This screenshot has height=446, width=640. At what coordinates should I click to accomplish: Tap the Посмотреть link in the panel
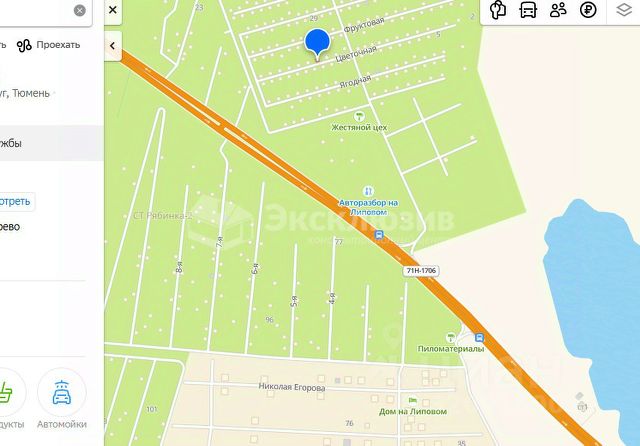(16, 201)
